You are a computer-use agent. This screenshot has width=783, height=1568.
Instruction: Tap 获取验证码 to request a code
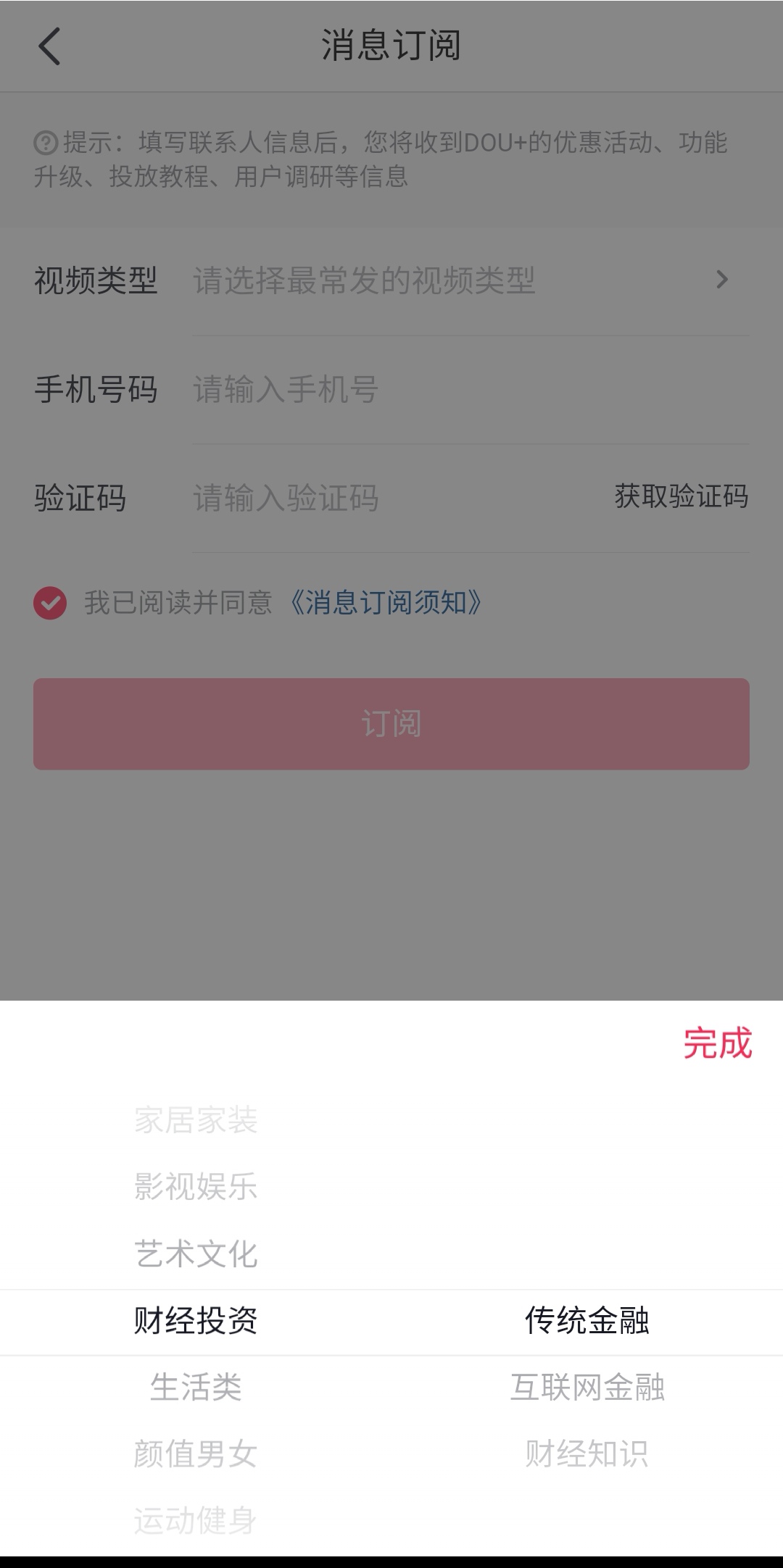(681, 497)
